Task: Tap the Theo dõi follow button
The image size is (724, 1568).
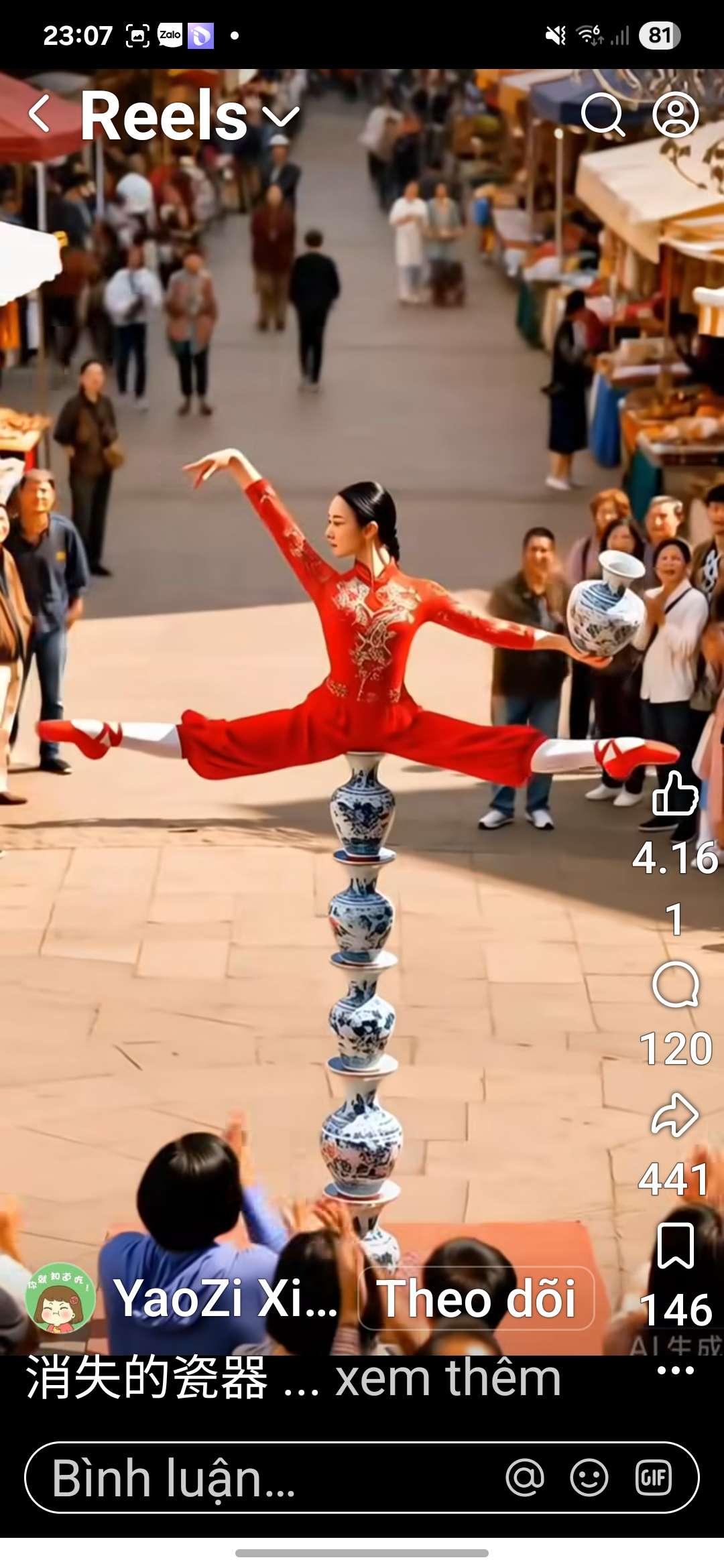Action: pyautogui.click(x=476, y=1298)
